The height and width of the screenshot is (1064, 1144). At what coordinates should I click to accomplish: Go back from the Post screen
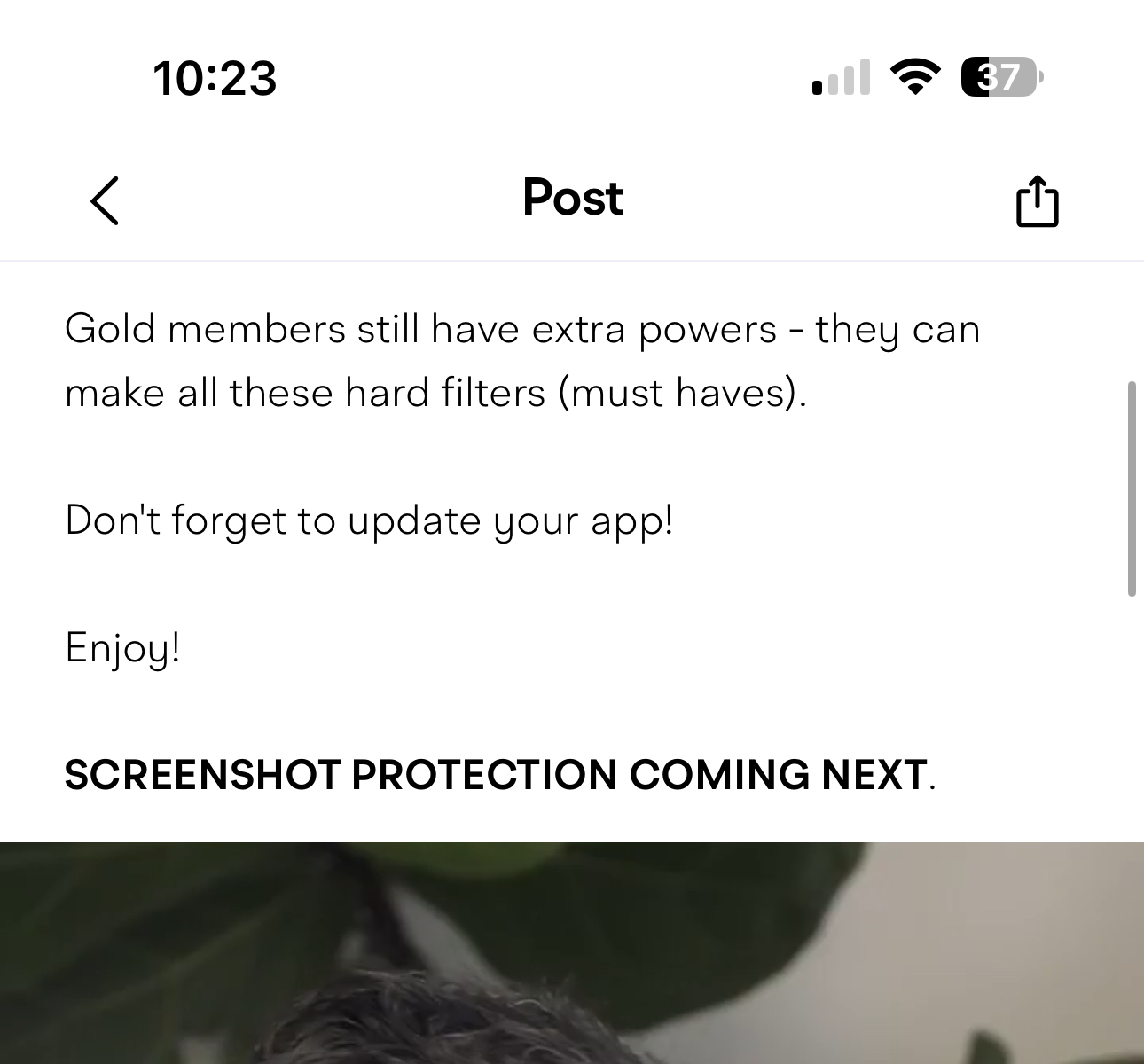pos(105,200)
